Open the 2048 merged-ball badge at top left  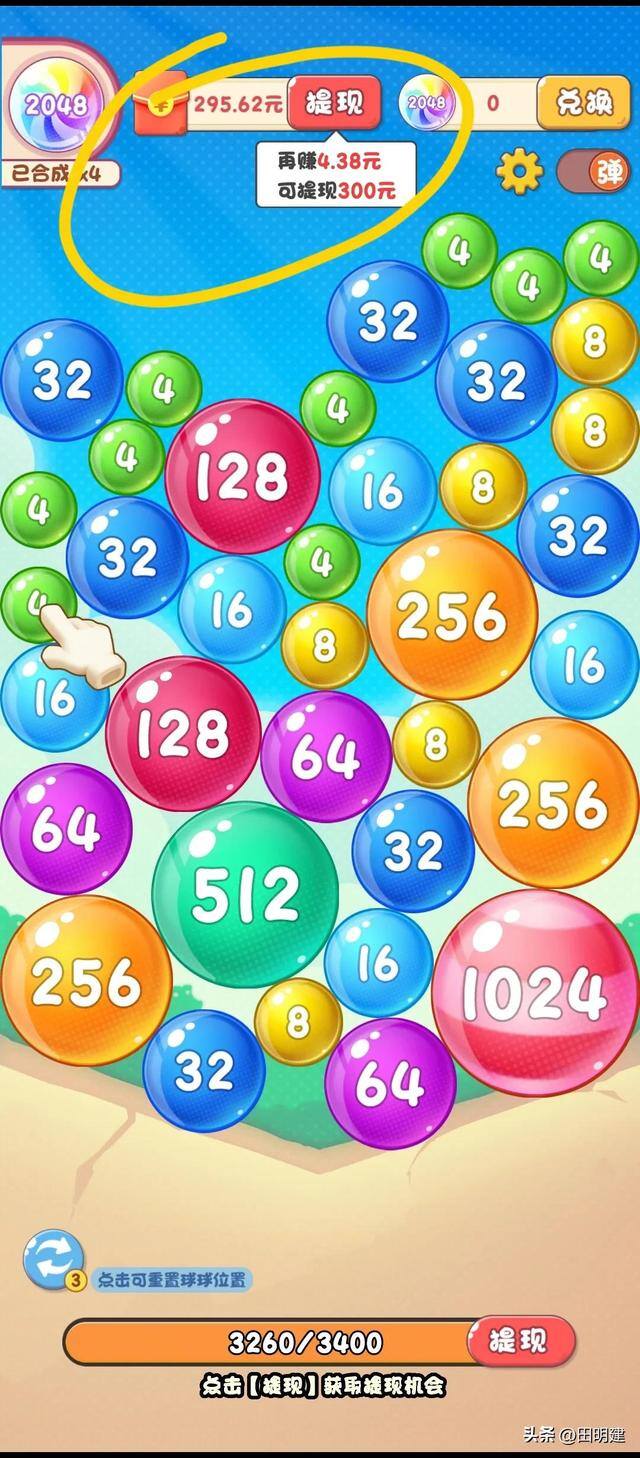point(56,105)
